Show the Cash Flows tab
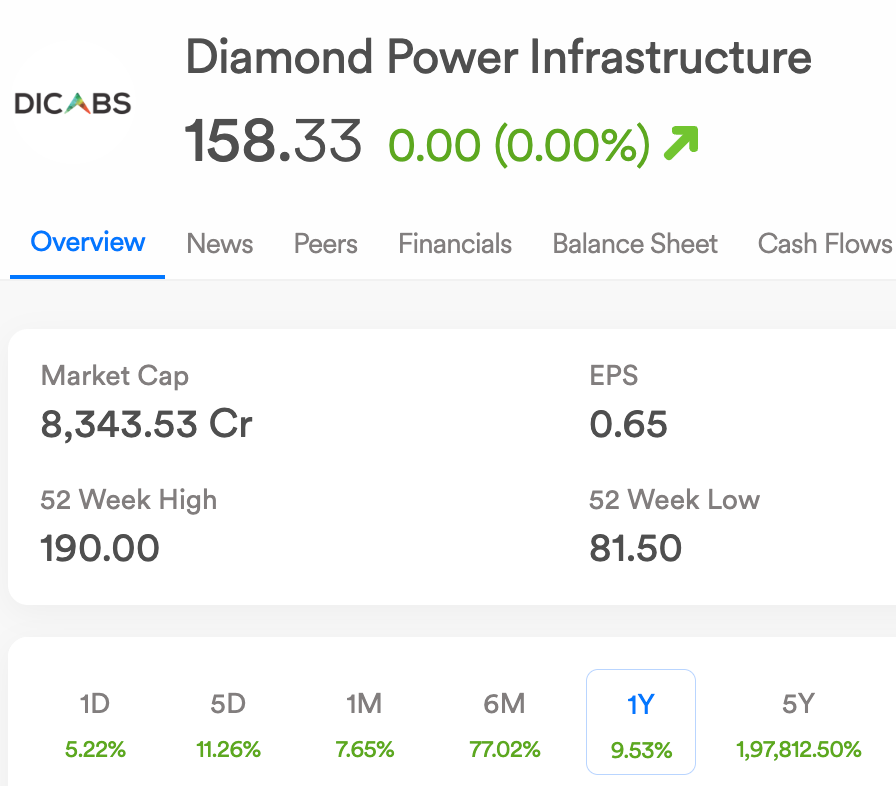Image resolution: width=896 pixels, height=786 pixels. tap(824, 244)
